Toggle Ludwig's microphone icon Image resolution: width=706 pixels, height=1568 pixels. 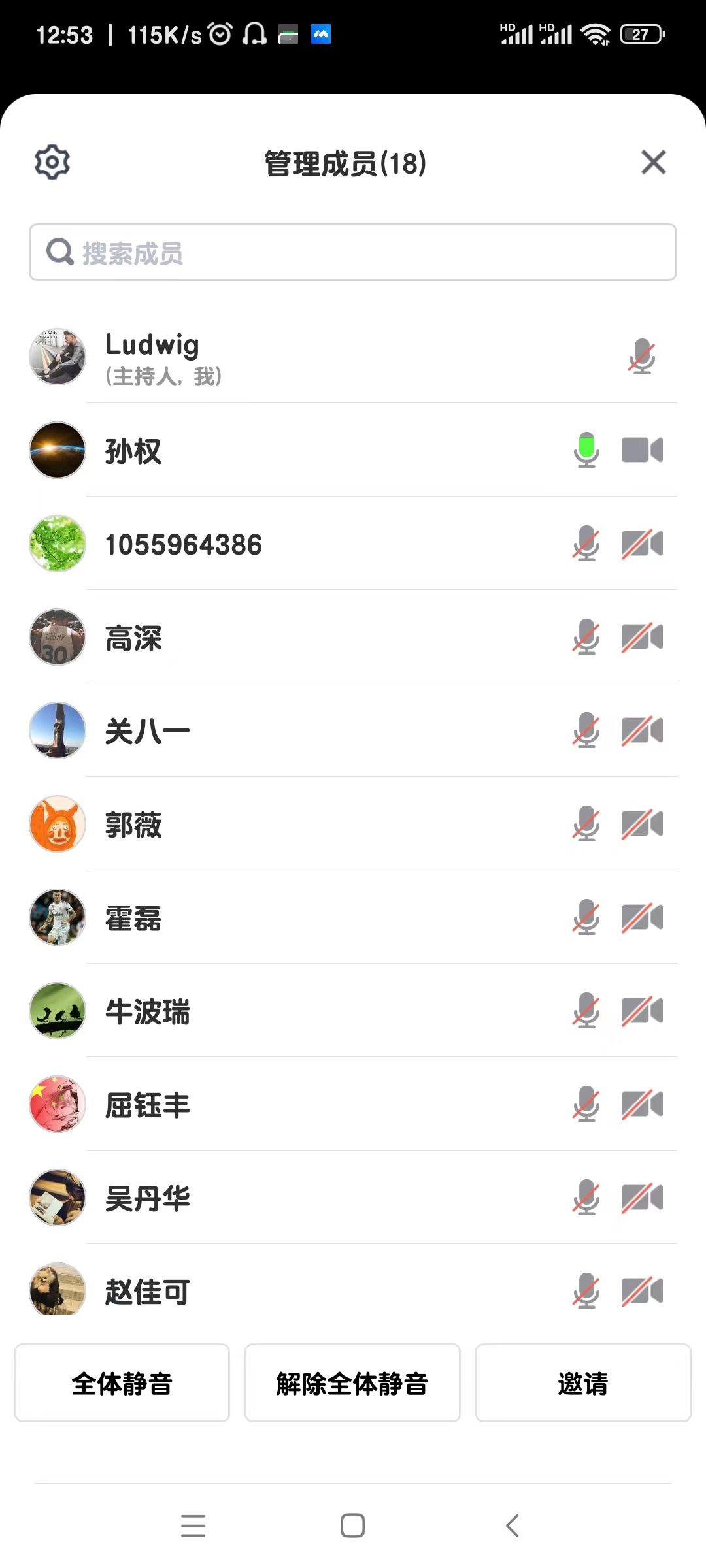641,357
